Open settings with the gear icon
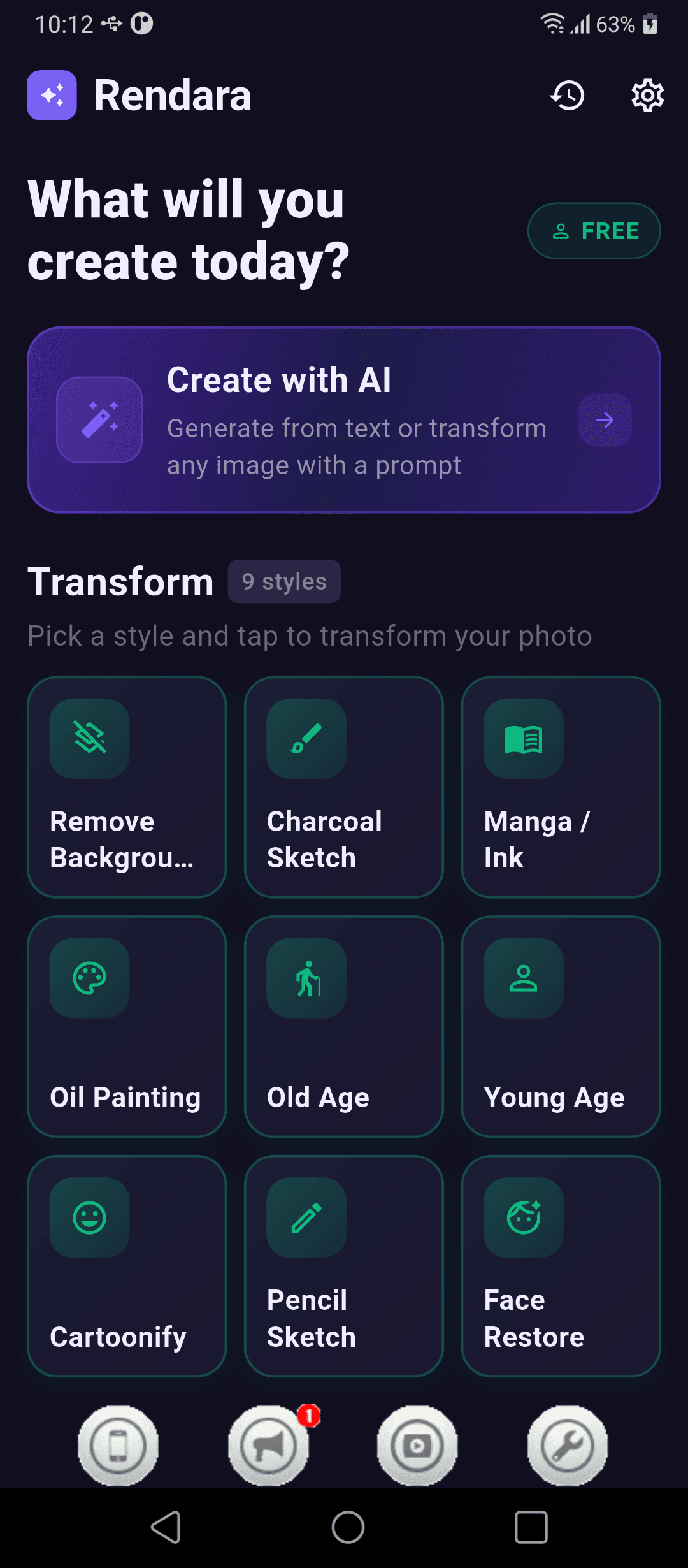Image resolution: width=688 pixels, height=1568 pixels. (x=647, y=96)
